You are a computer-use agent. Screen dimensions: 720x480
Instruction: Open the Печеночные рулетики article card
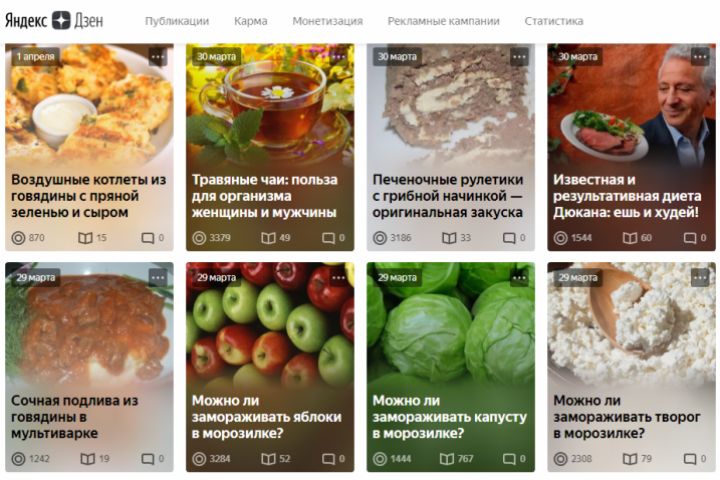(x=450, y=195)
